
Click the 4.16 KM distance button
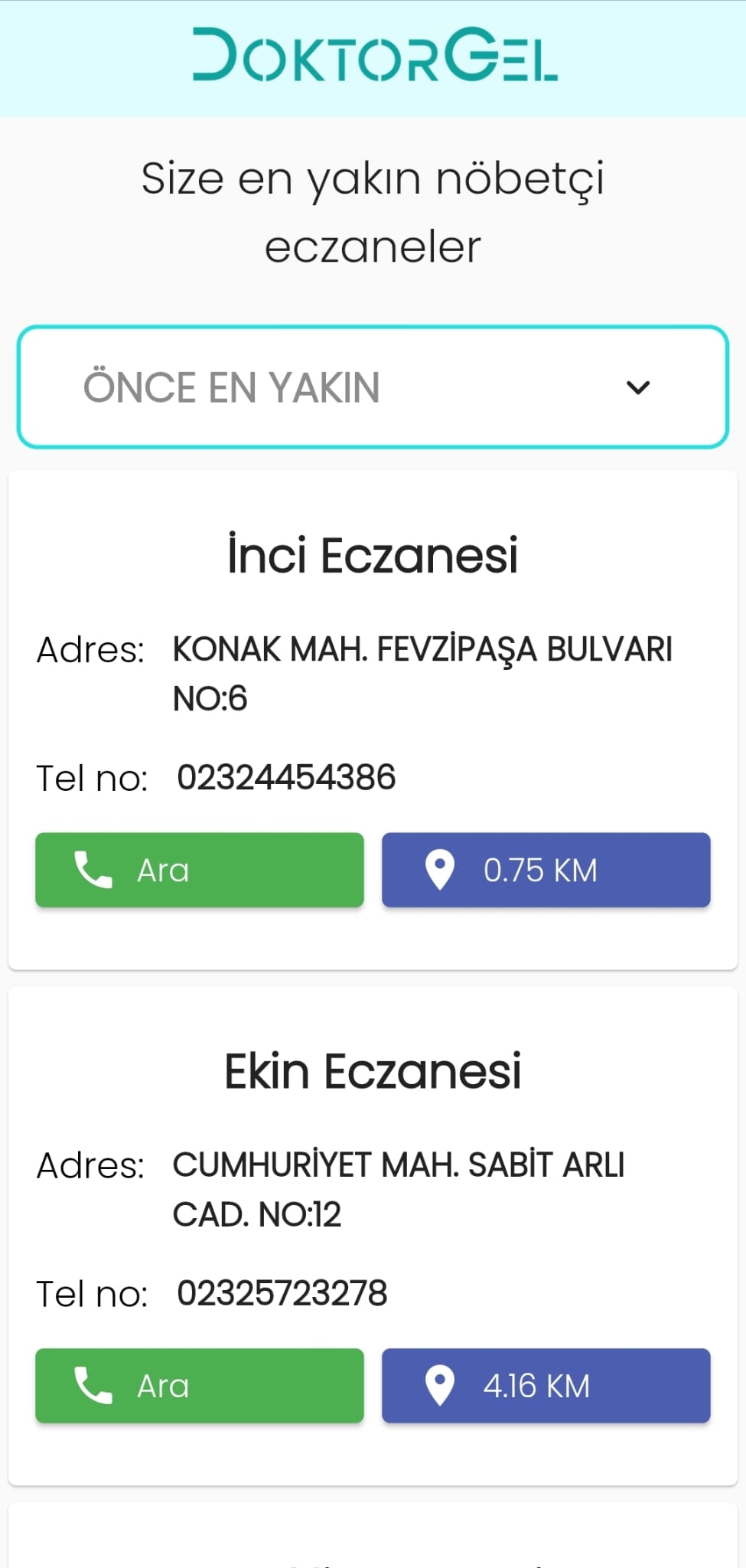point(545,1386)
